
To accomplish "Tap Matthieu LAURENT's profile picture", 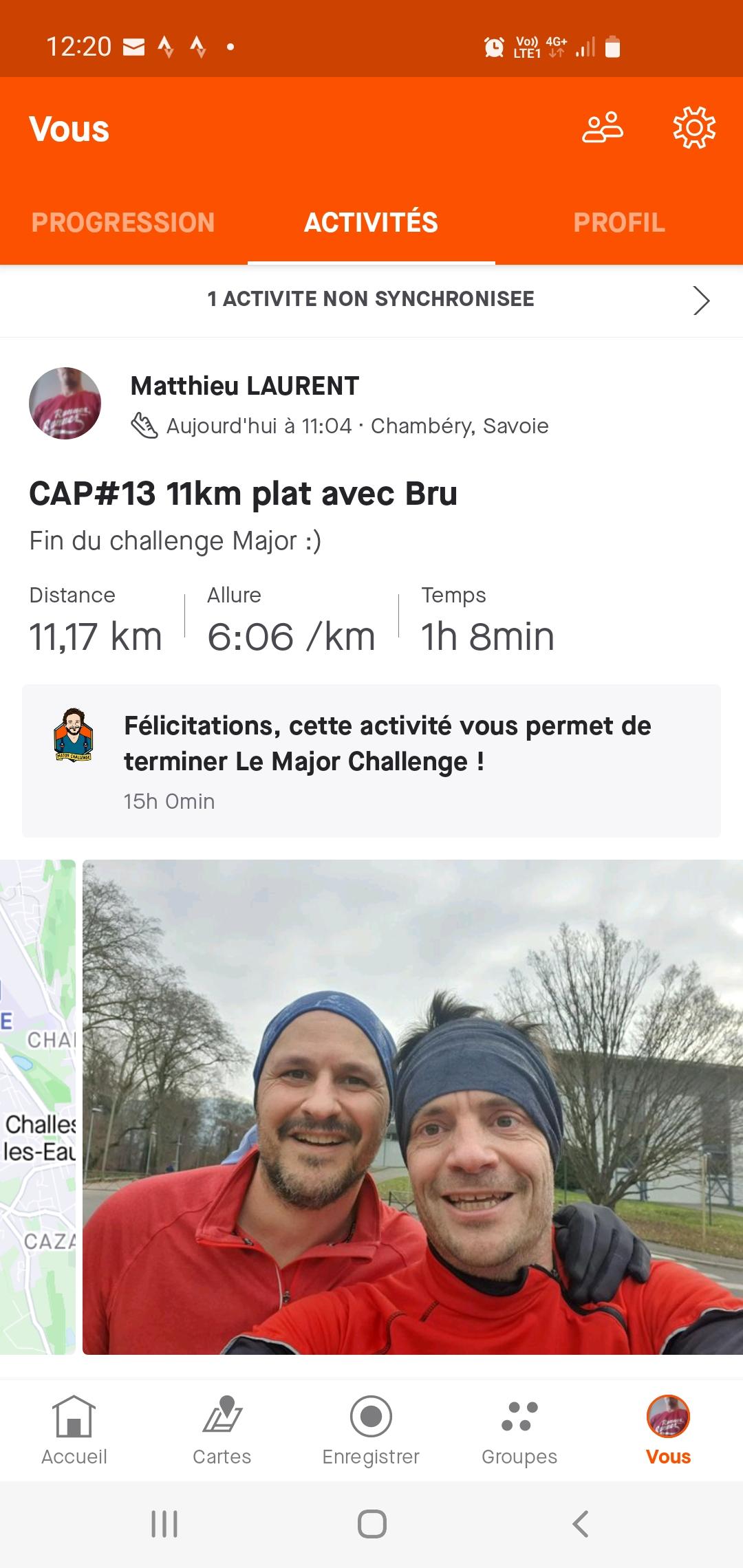I will click(65, 404).
